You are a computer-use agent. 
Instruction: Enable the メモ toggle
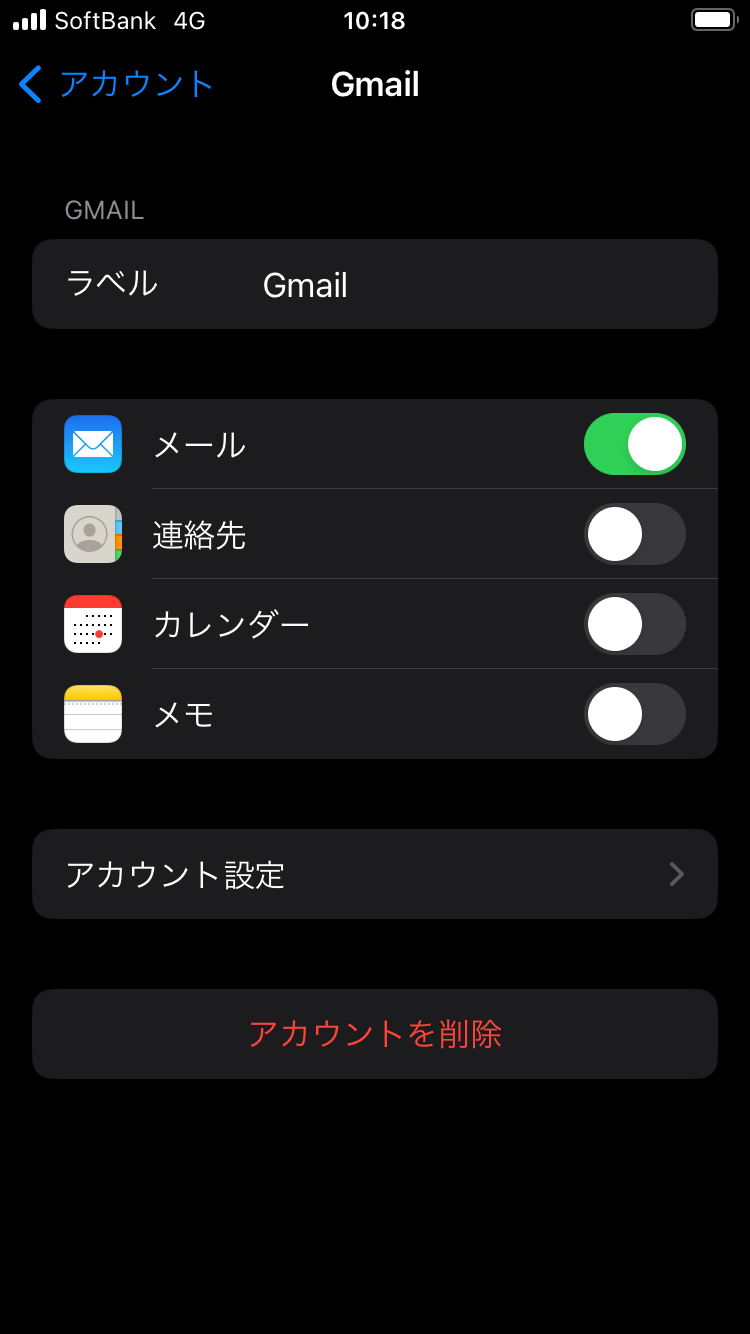point(635,714)
